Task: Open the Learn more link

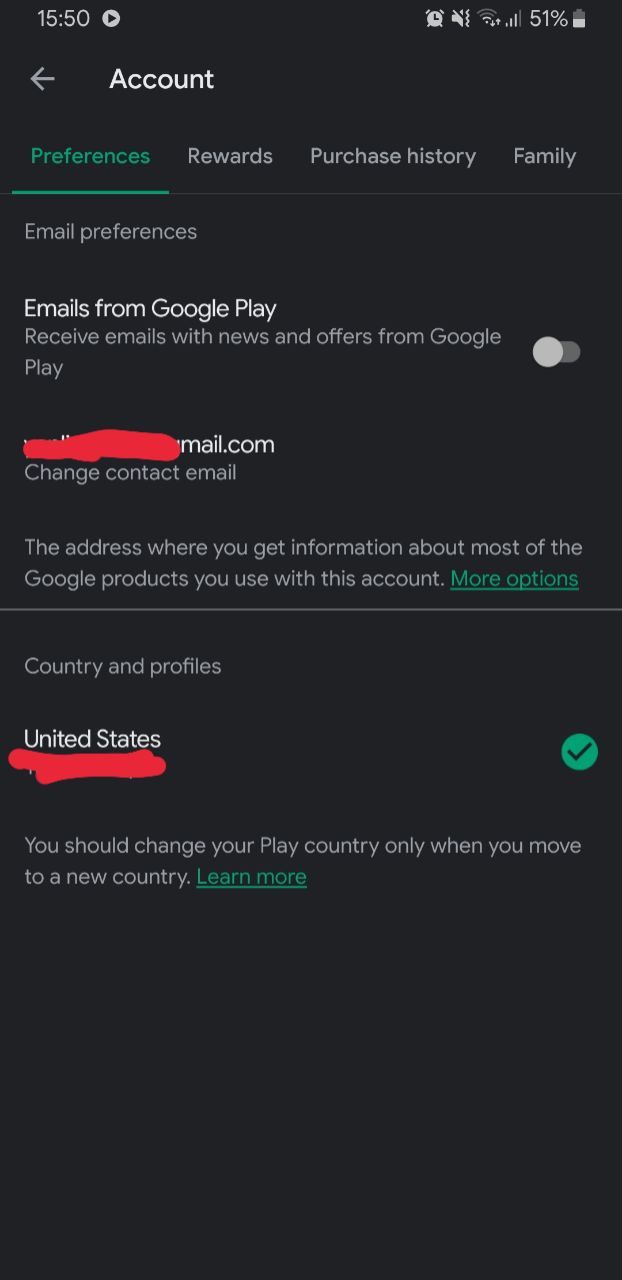Action: 251,877
